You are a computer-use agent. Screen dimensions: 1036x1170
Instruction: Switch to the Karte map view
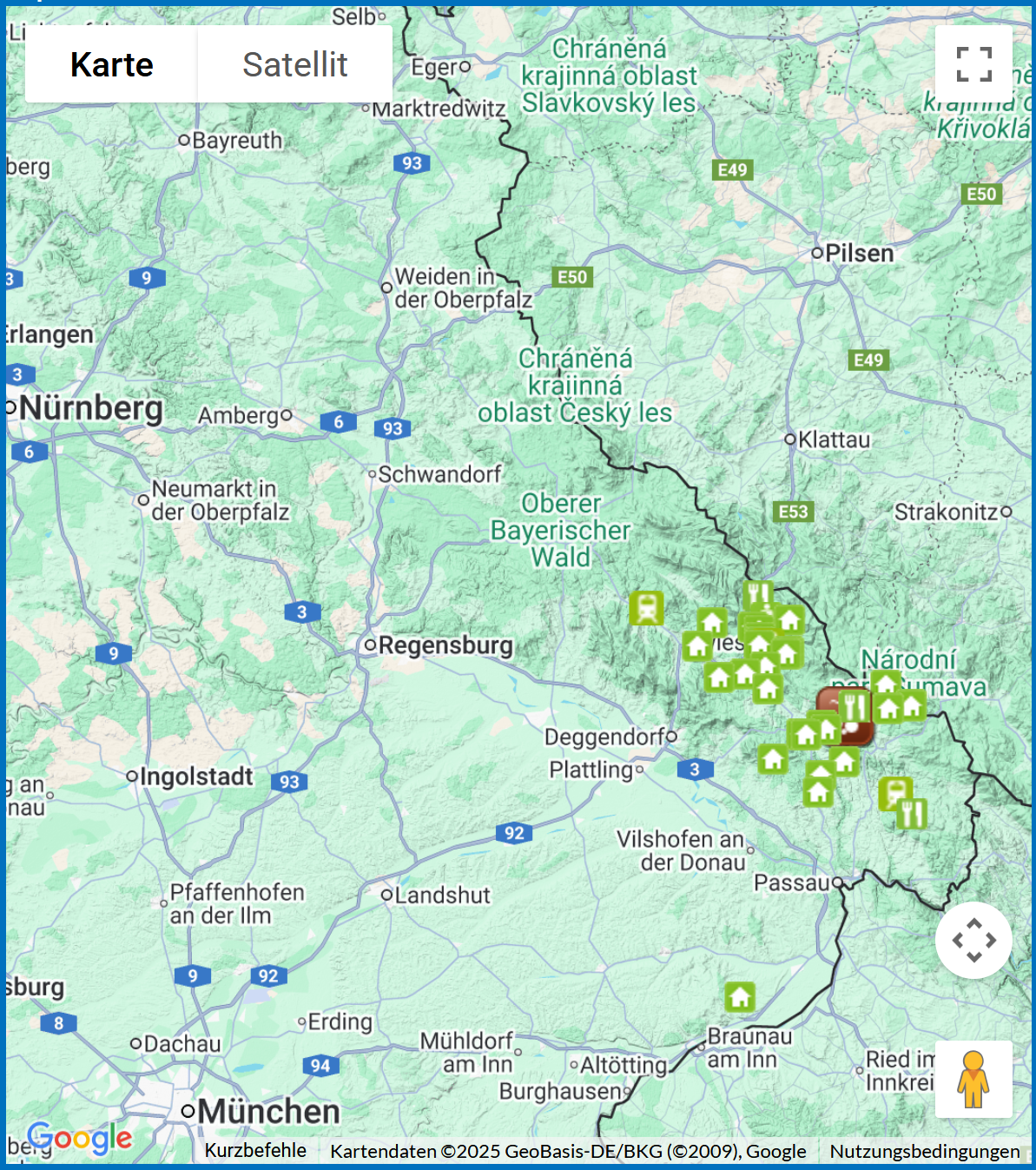point(111,64)
